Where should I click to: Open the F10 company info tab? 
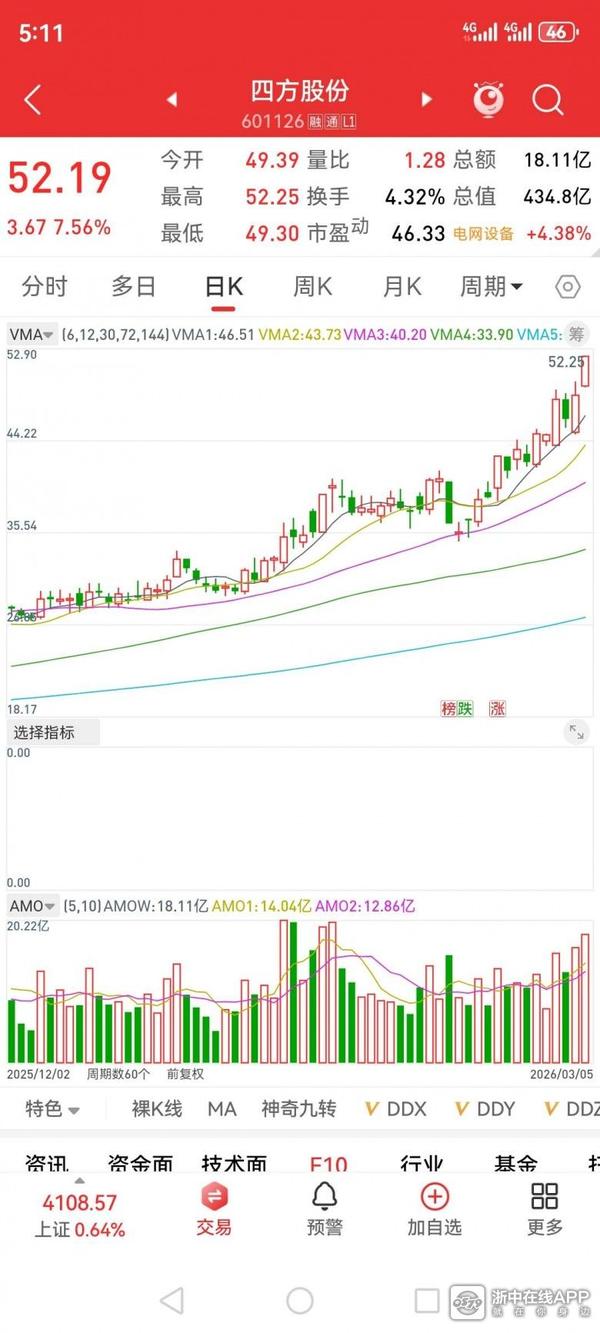(x=328, y=1164)
